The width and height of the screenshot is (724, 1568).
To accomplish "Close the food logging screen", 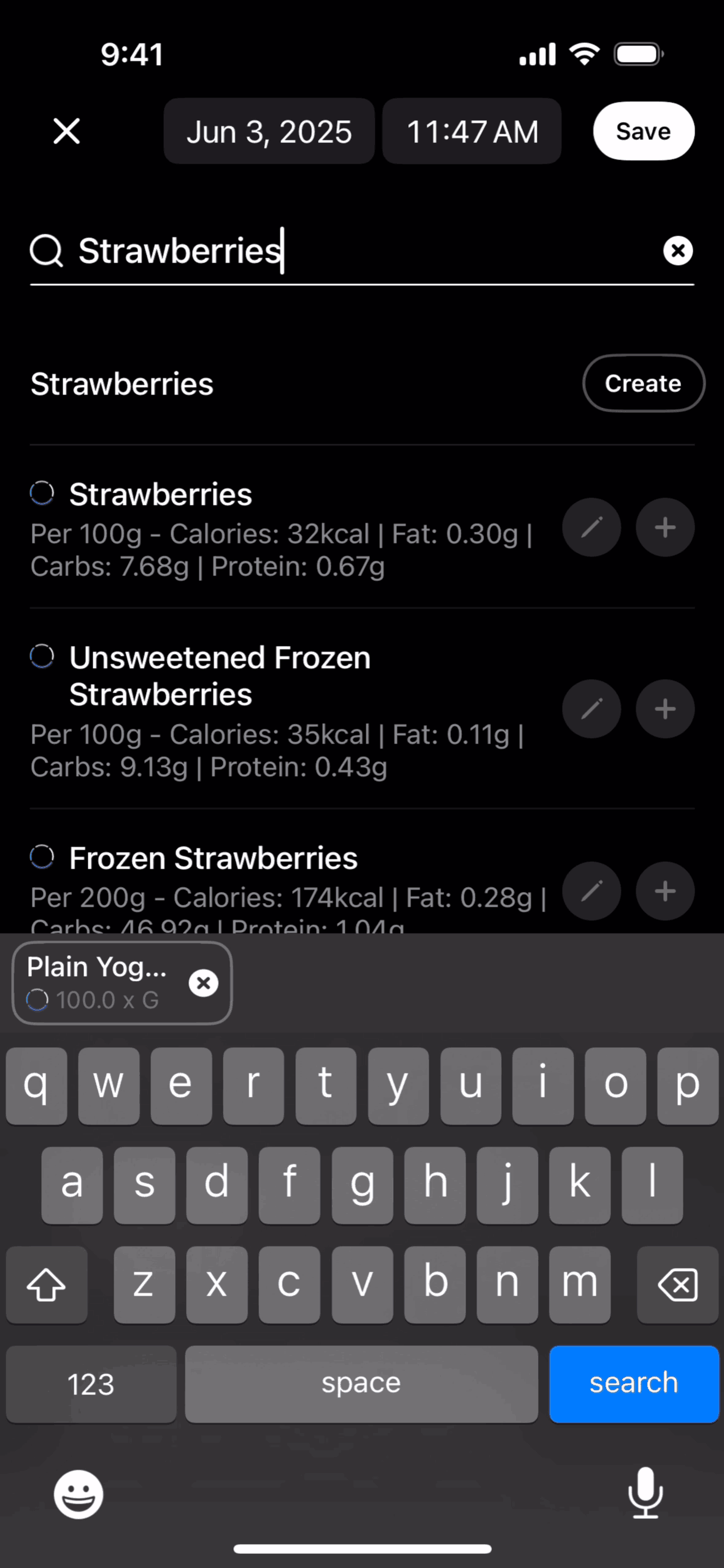I will [66, 131].
